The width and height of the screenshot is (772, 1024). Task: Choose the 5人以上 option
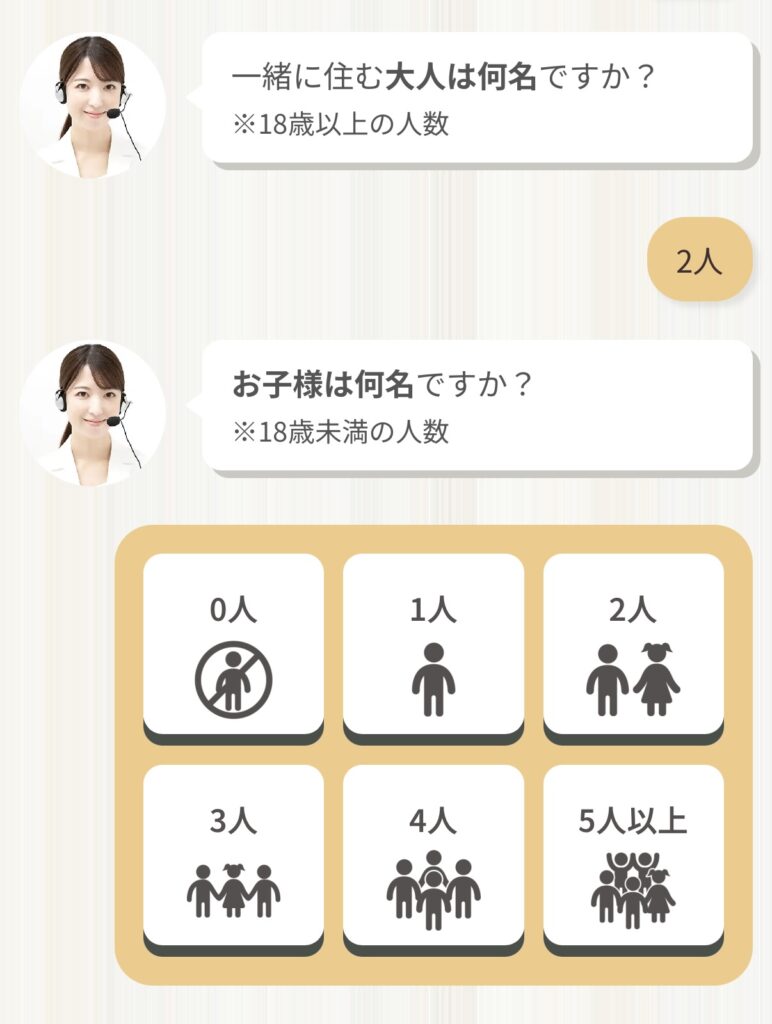(x=633, y=856)
